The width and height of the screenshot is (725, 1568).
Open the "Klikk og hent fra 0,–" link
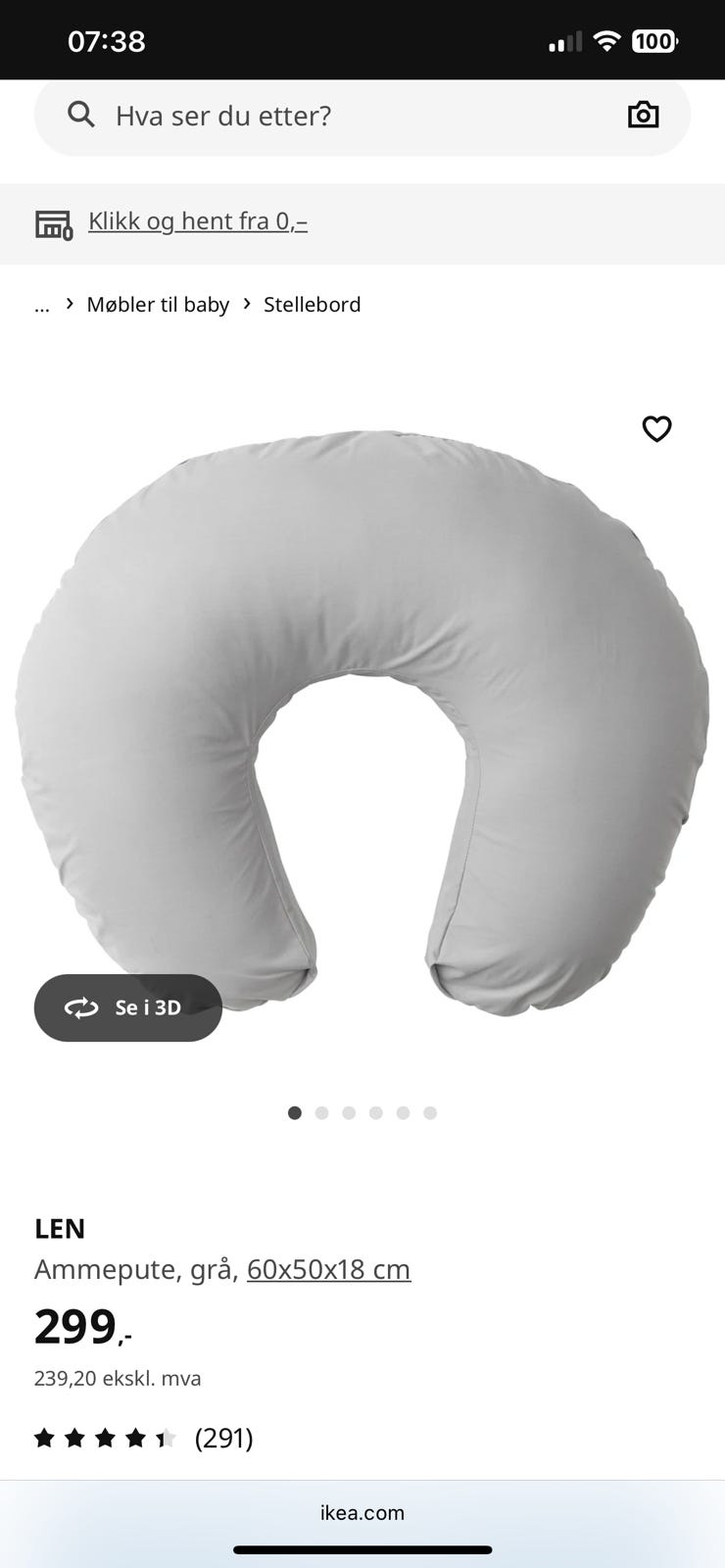click(x=197, y=221)
